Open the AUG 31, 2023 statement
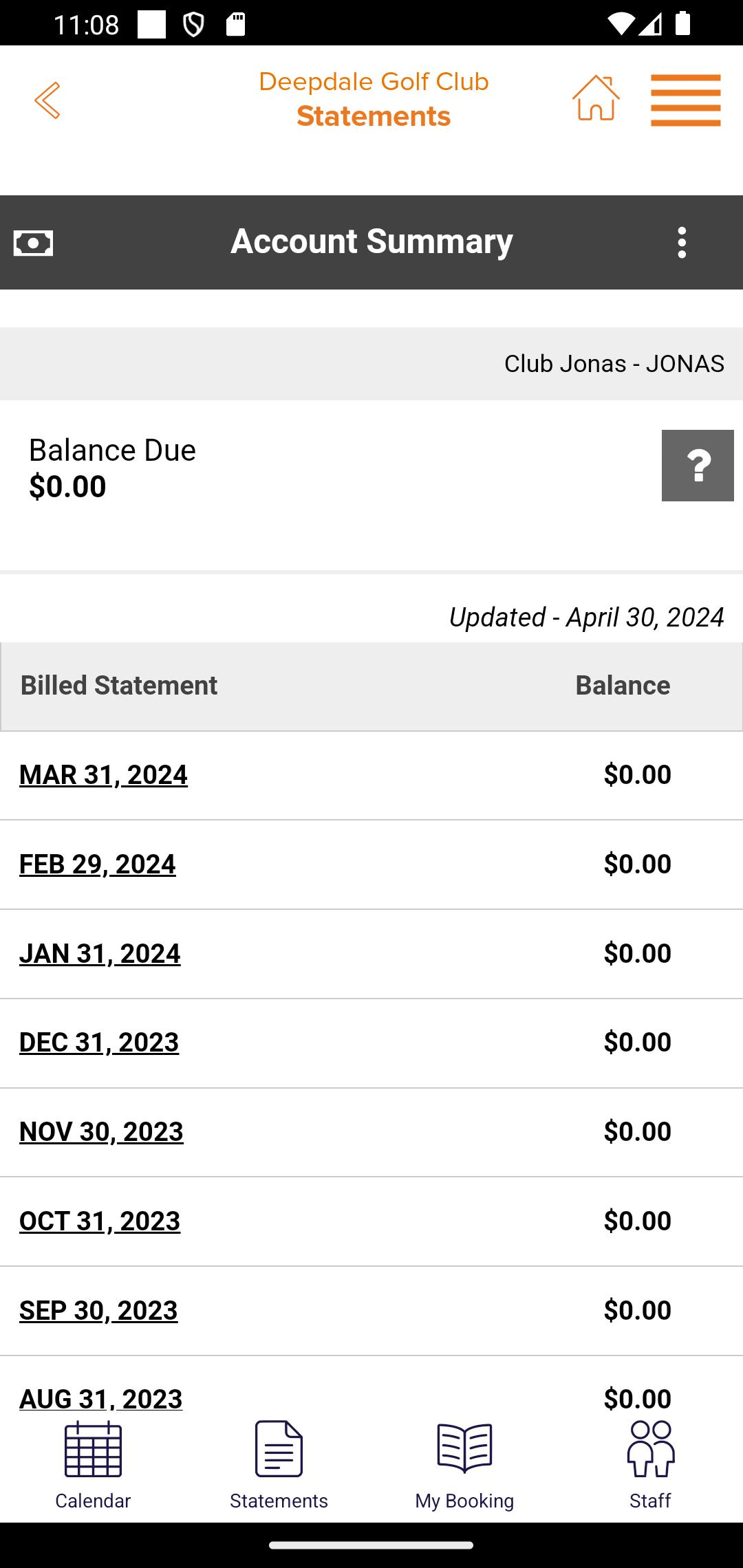This screenshot has height=1568, width=743. coord(100,1399)
